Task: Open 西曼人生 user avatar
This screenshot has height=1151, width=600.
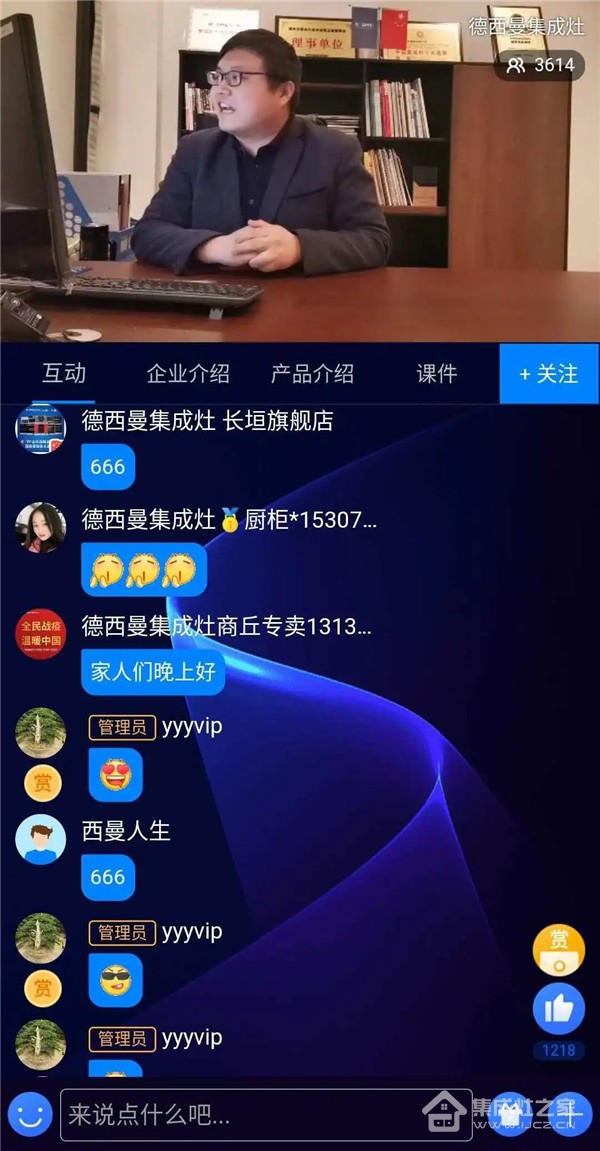Action: [41, 839]
